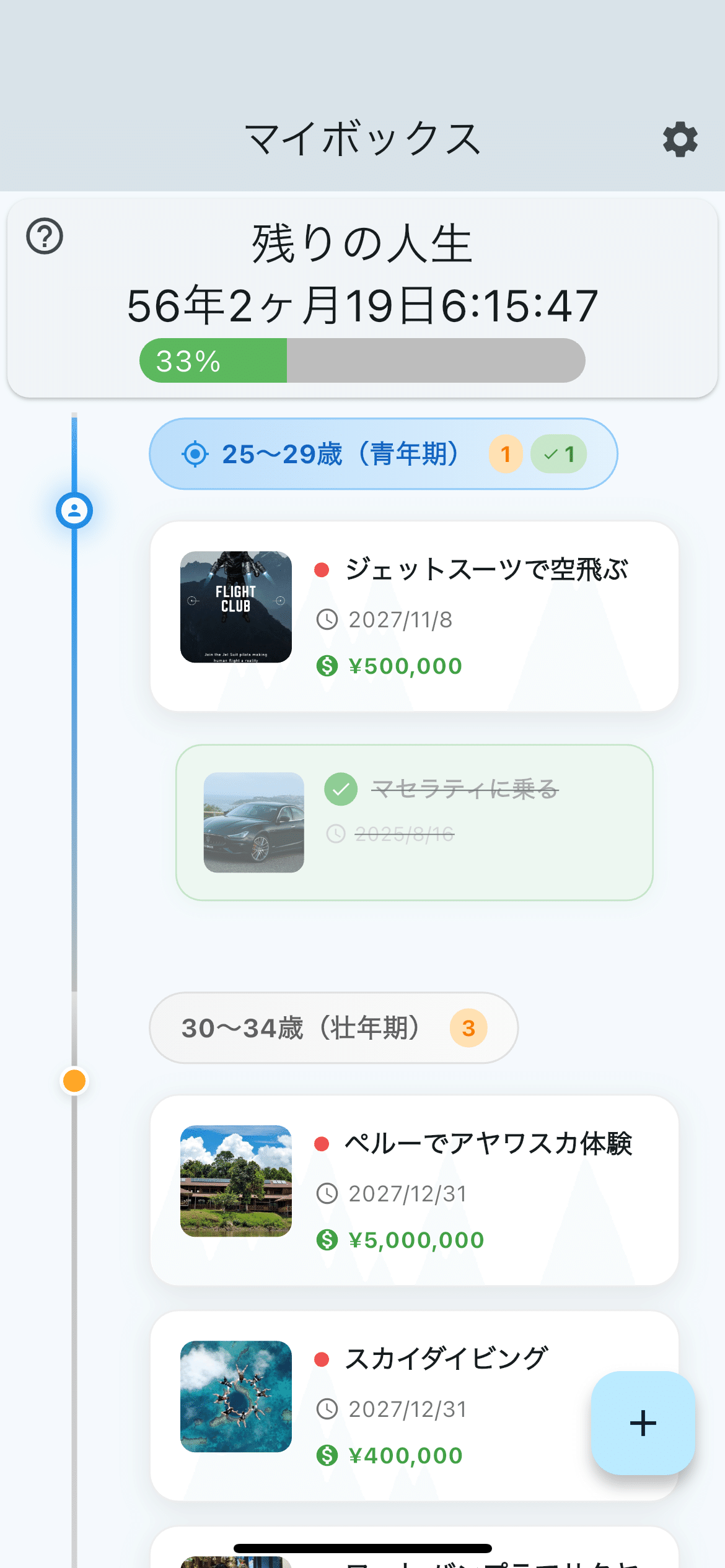Open the completed マセラティに乗る card
The image size is (725, 1568).
point(414,822)
